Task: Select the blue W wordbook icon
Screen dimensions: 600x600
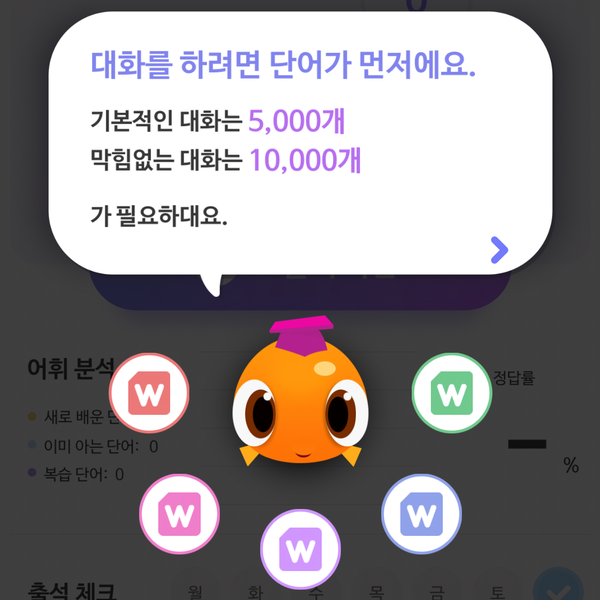Action: 421,515
